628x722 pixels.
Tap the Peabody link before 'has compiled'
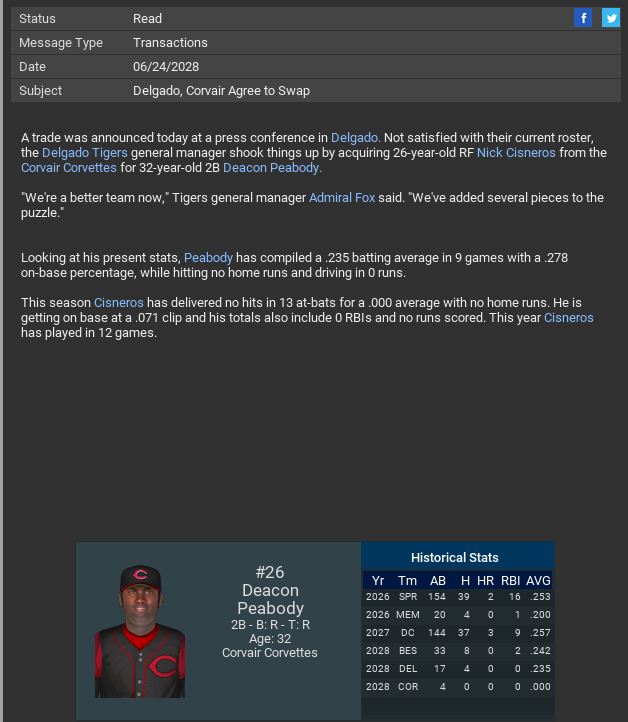(x=208, y=258)
